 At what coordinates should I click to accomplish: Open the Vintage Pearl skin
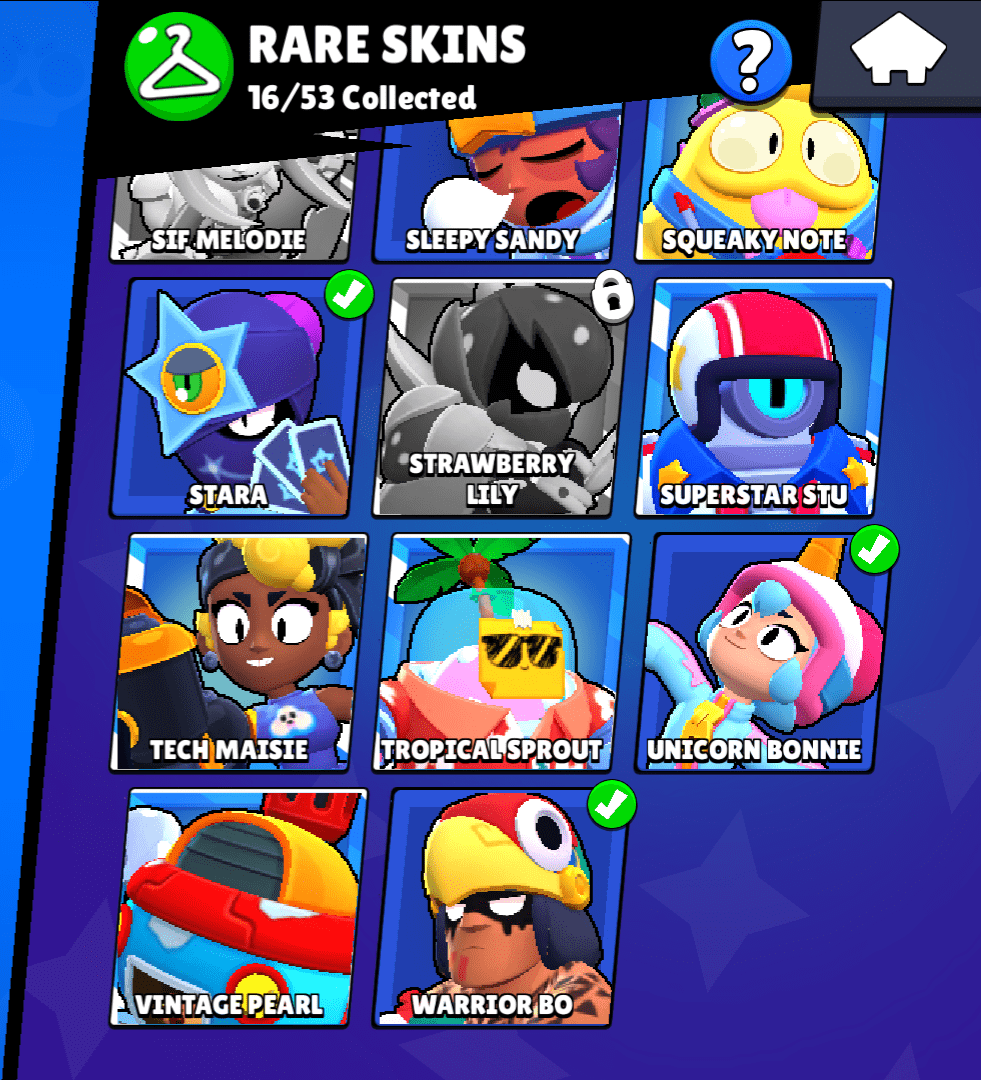click(238, 907)
